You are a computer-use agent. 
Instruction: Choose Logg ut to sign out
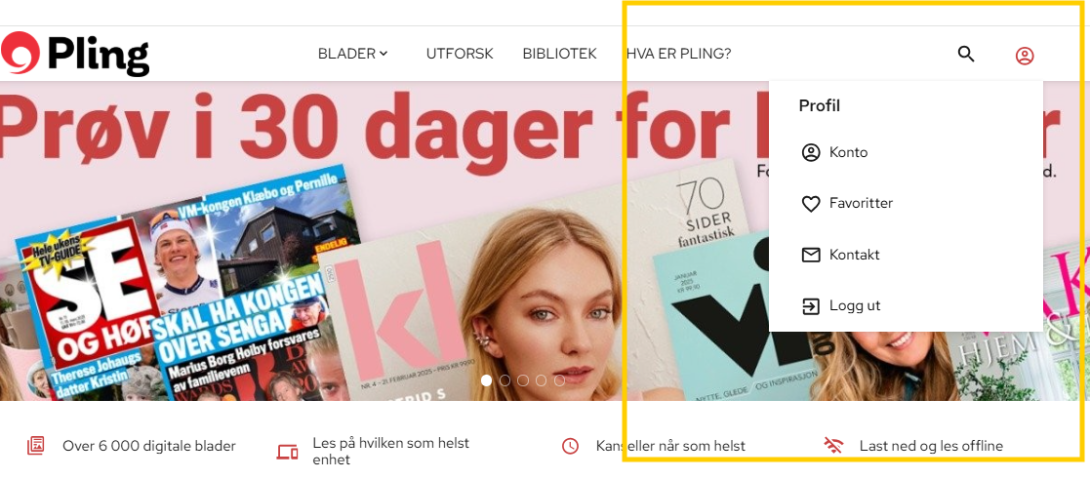[853, 306]
